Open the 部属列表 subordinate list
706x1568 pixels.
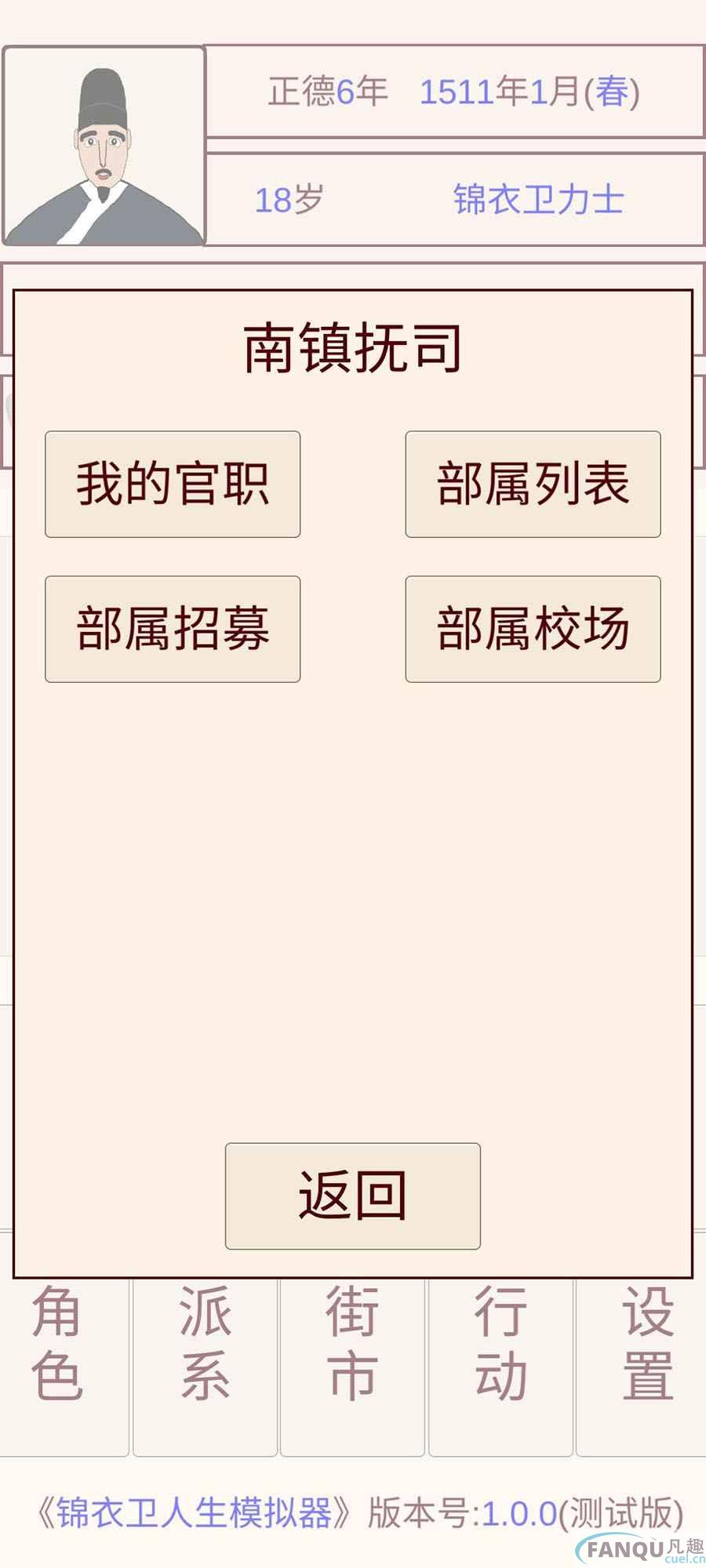533,484
